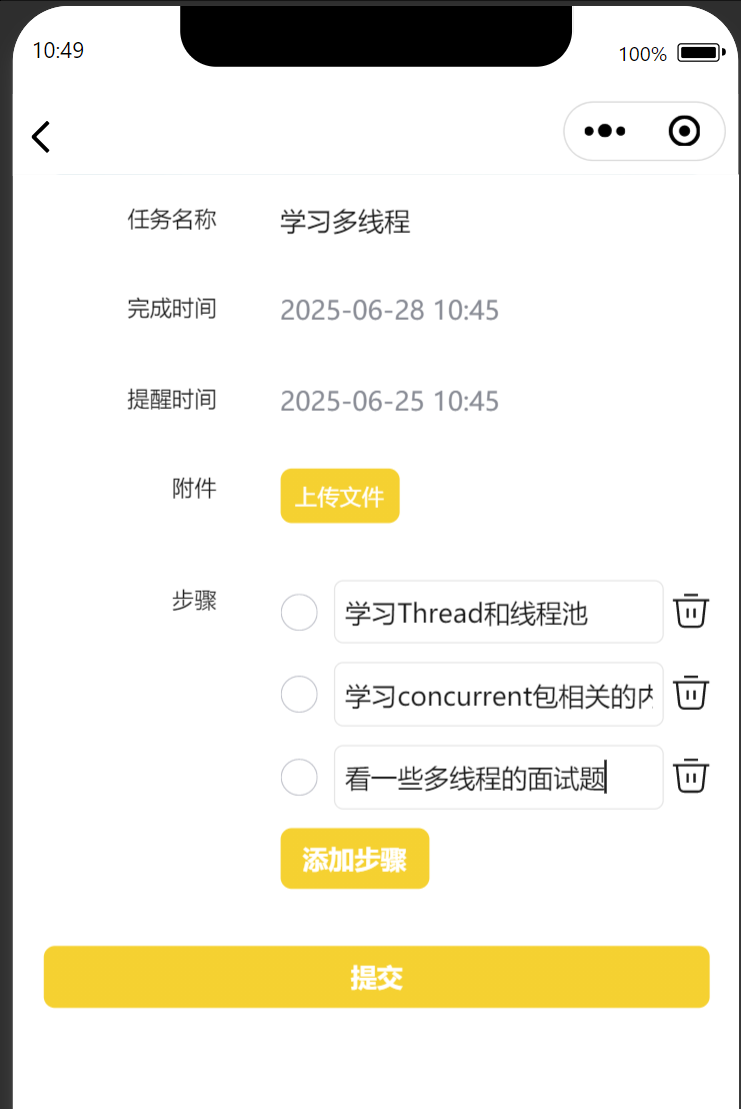Change the 完成时间 date

pyautogui.click(x=389, y=310)
